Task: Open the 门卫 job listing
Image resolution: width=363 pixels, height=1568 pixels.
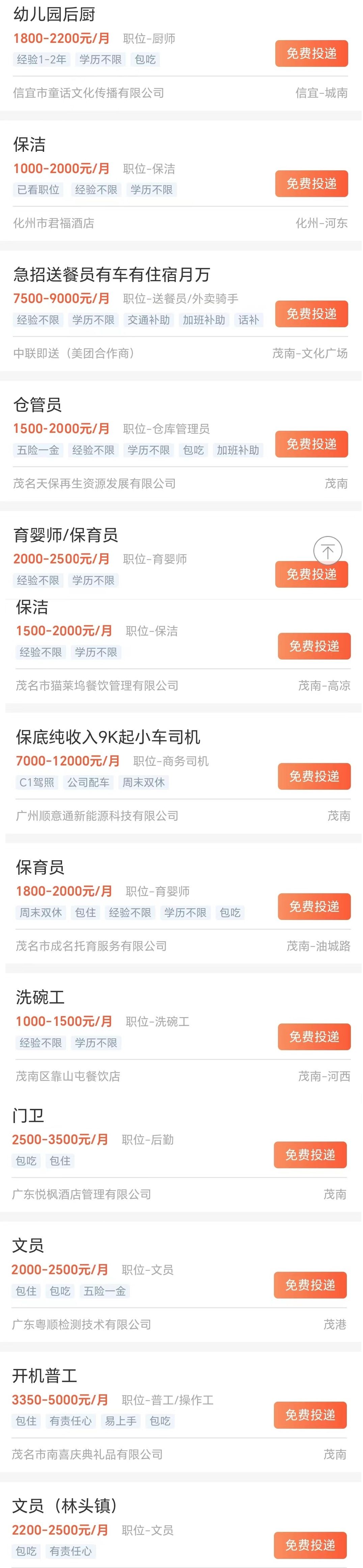Action: [29, 1116]
